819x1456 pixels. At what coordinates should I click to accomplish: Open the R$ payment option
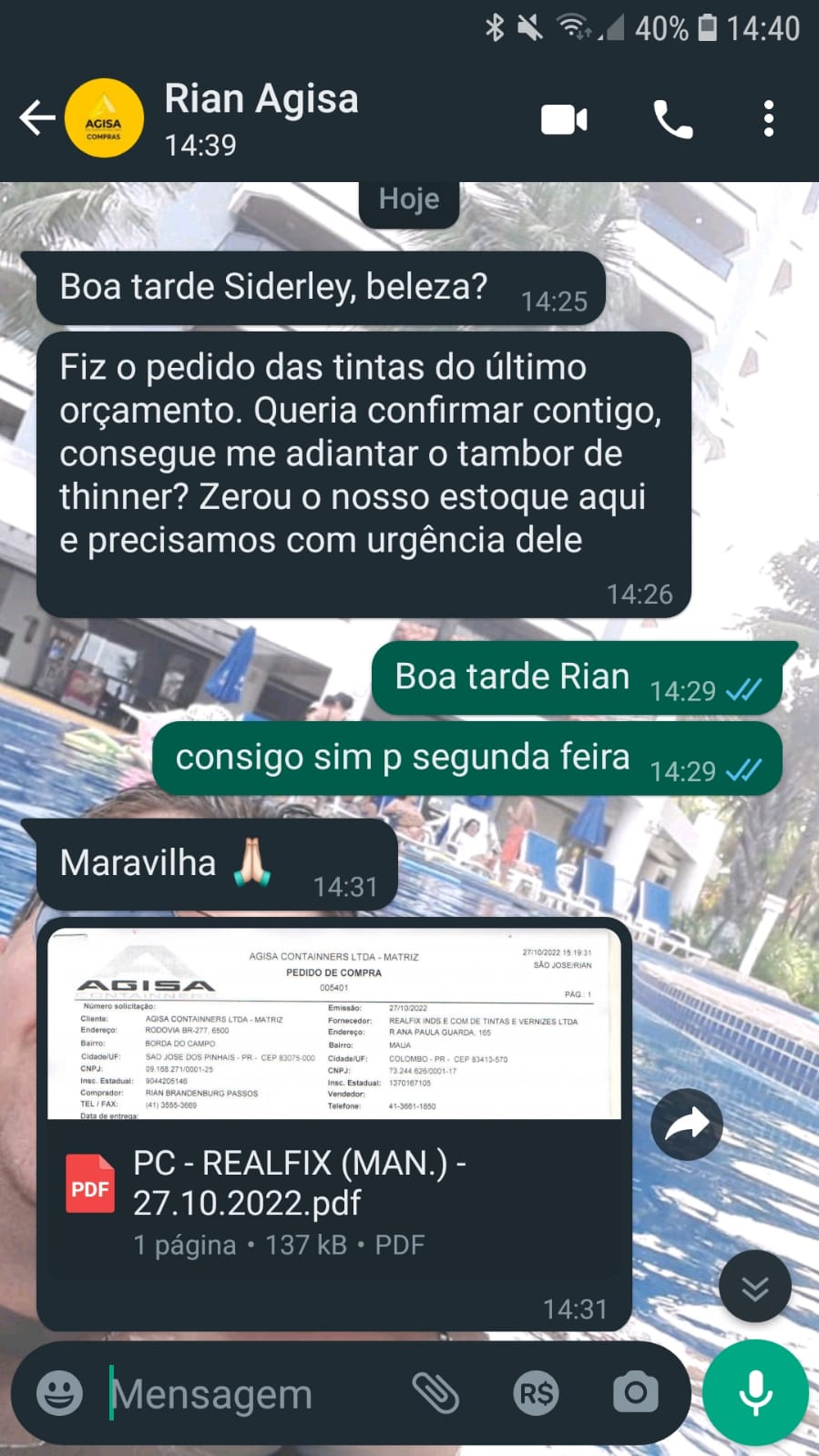pos(536,1392)
